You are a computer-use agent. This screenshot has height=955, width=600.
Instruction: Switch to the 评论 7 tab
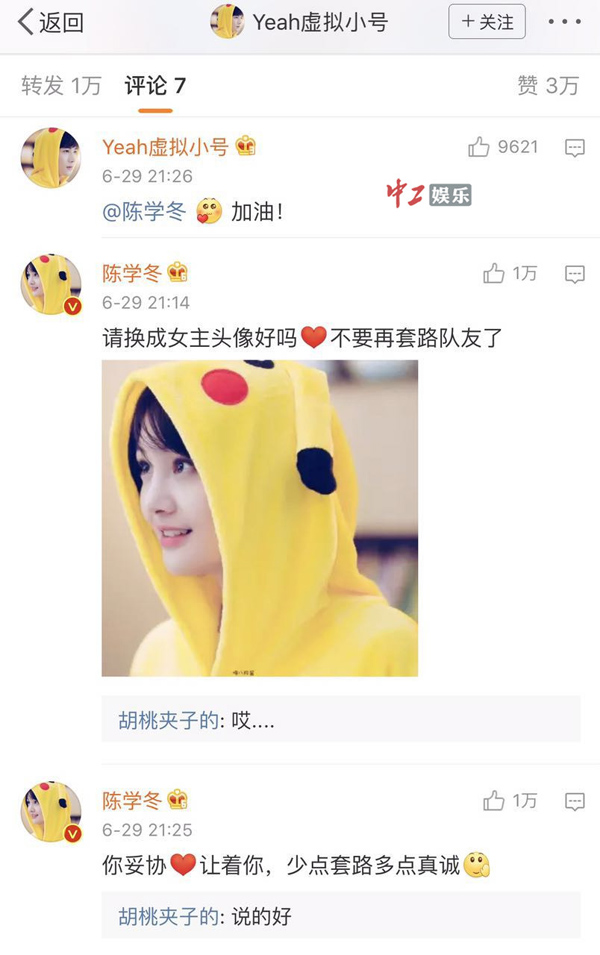pyautogui.click(x=155, y=86)
